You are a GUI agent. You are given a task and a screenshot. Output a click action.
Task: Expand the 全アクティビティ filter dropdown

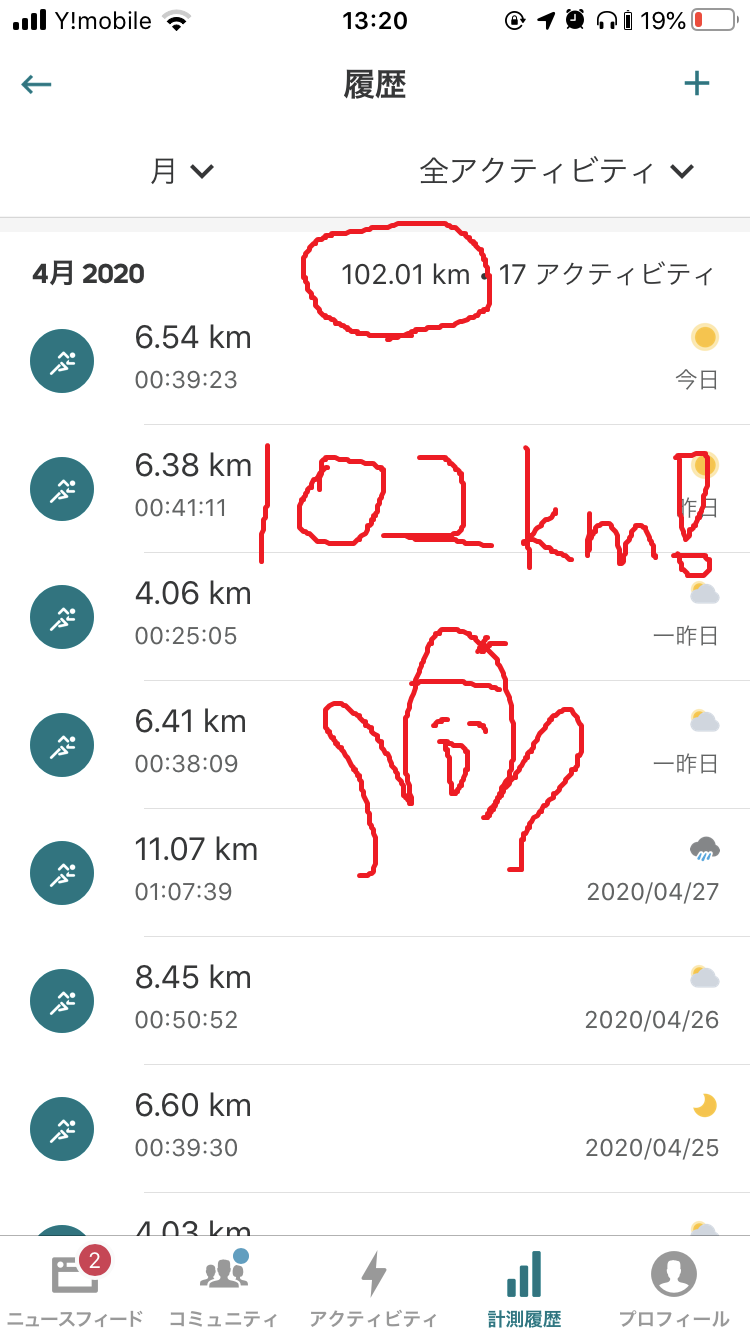(555, 172)
